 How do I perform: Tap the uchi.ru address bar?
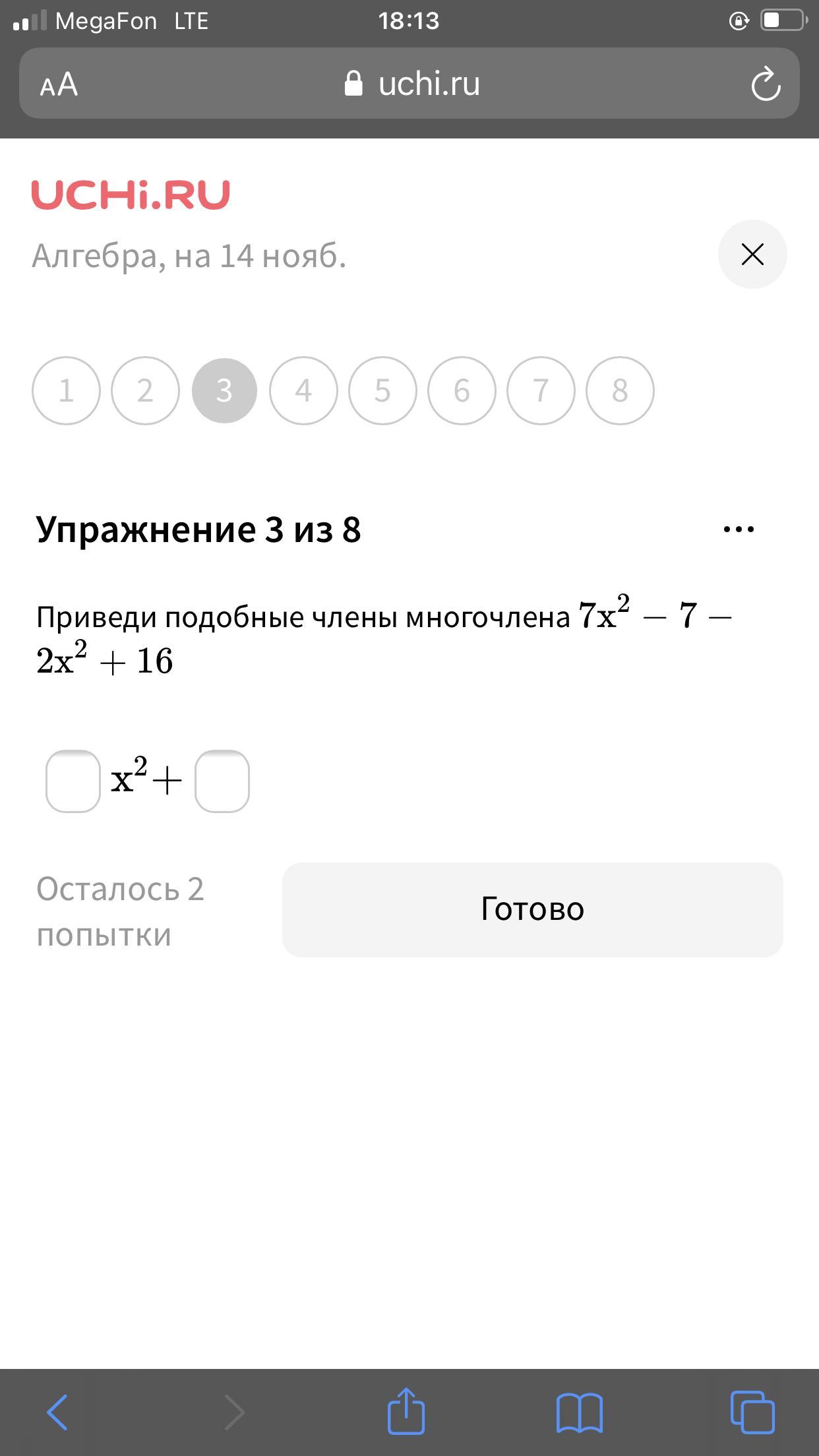[412, 84]
